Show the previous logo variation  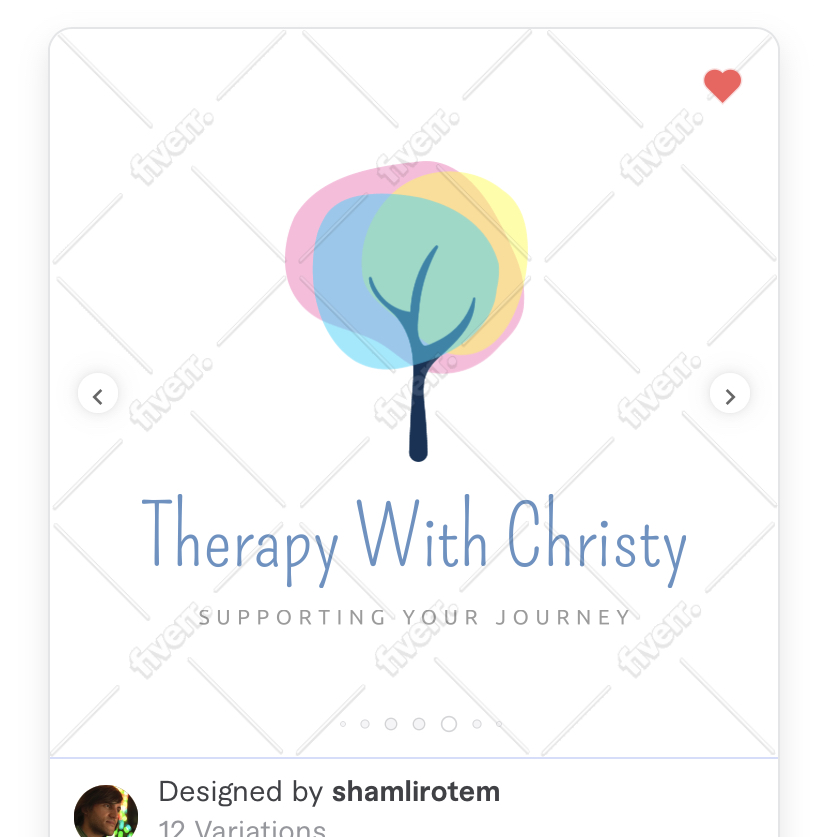click(98, 396)
